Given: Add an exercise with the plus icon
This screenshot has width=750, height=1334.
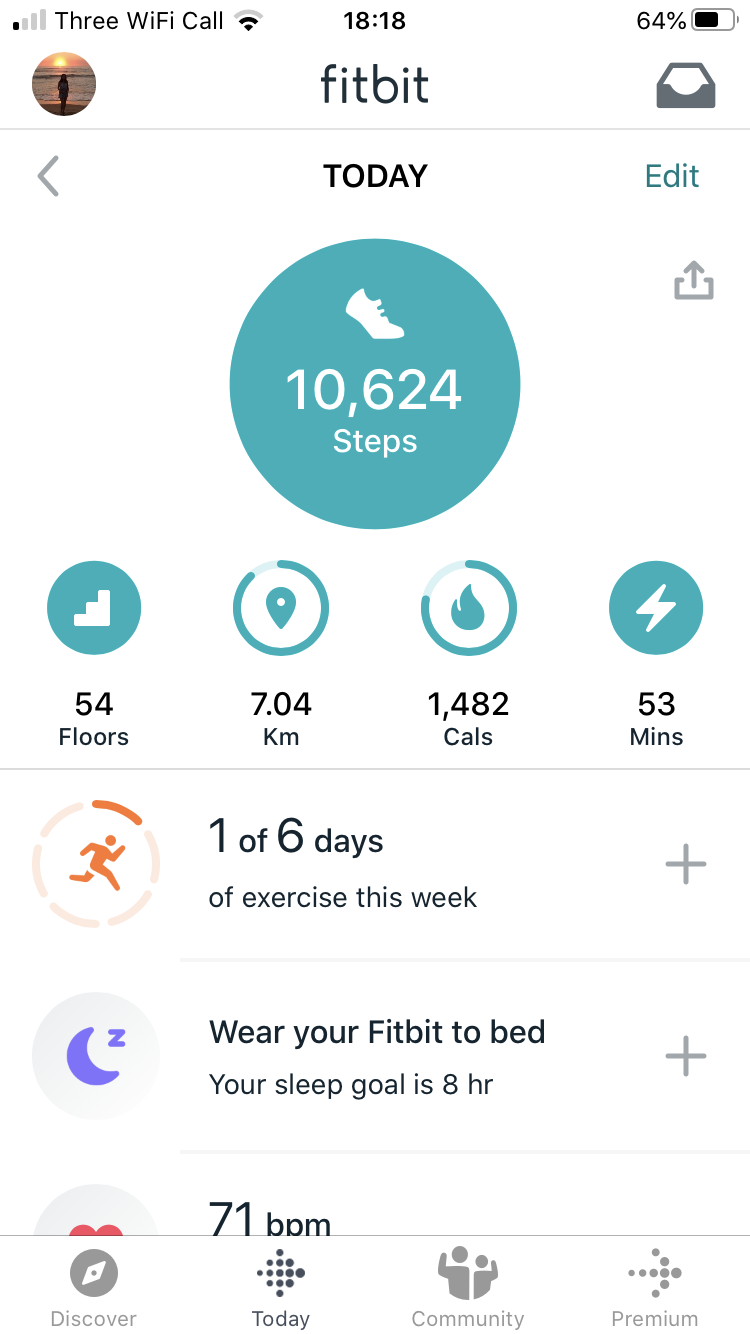Looking at the screenshot, I should (686, 864).
